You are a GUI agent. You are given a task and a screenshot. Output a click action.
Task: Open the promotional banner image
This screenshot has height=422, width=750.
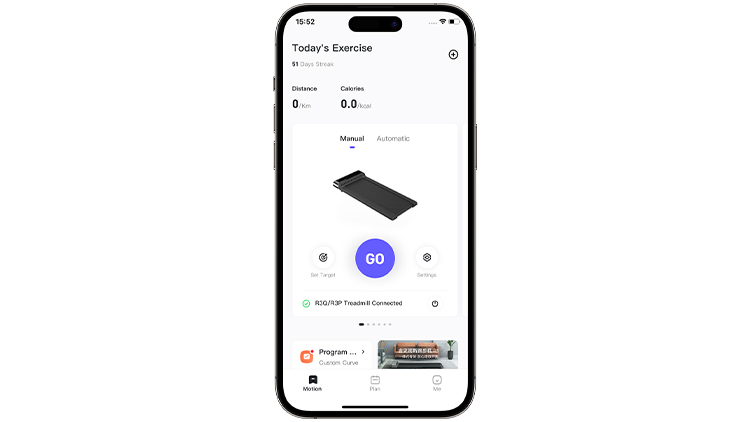(418, 354)
